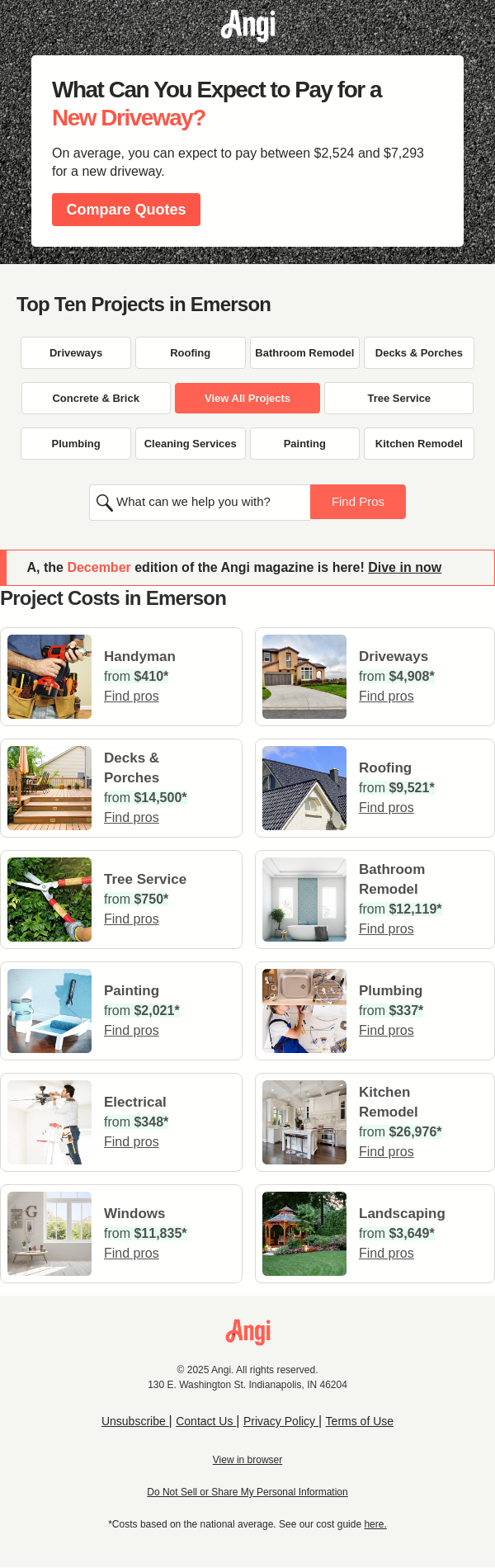Tap the search field asking what you need
Screen dimensions: 495x1568
(206, 502)
